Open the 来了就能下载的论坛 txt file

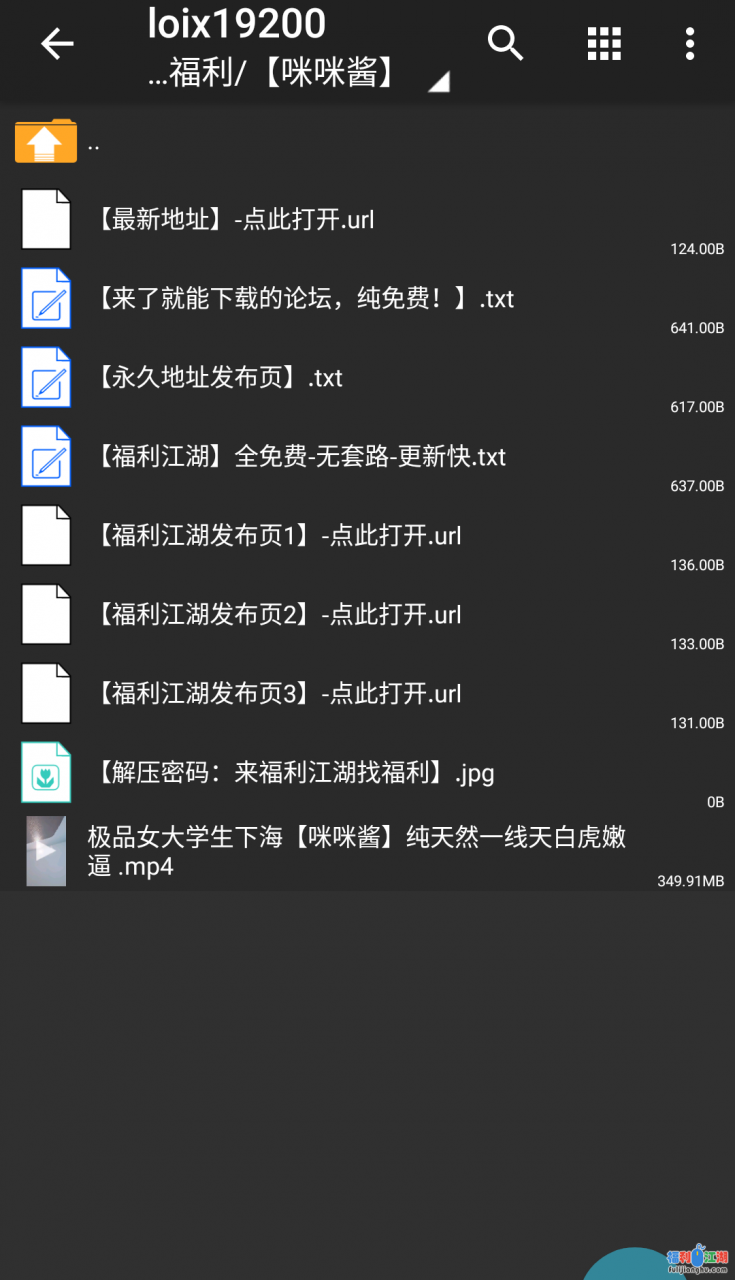(307, 298)
